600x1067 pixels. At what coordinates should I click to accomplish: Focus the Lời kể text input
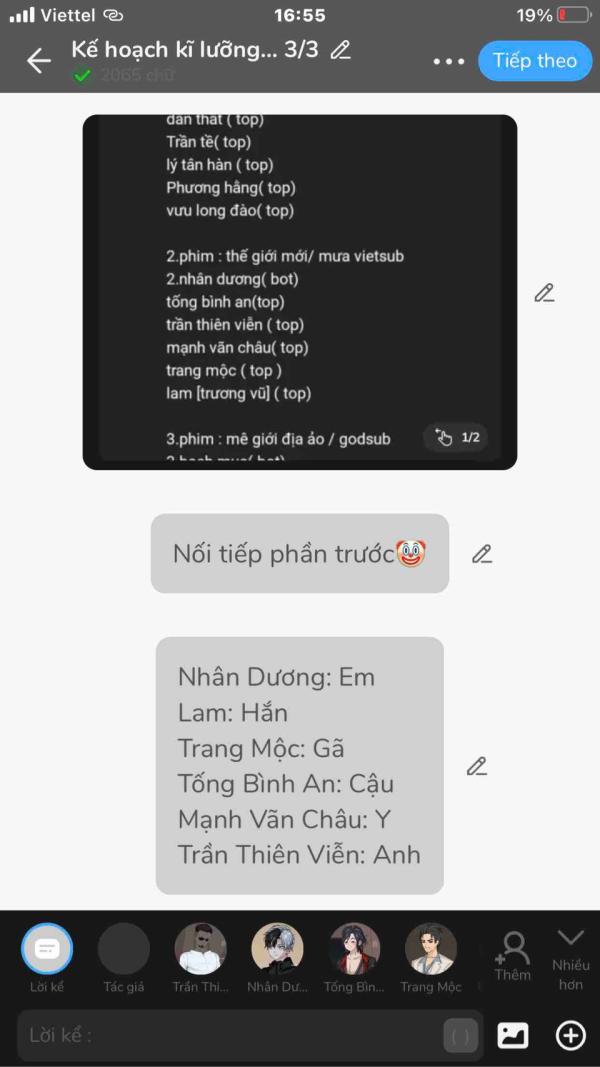(x=231, y=1036)
